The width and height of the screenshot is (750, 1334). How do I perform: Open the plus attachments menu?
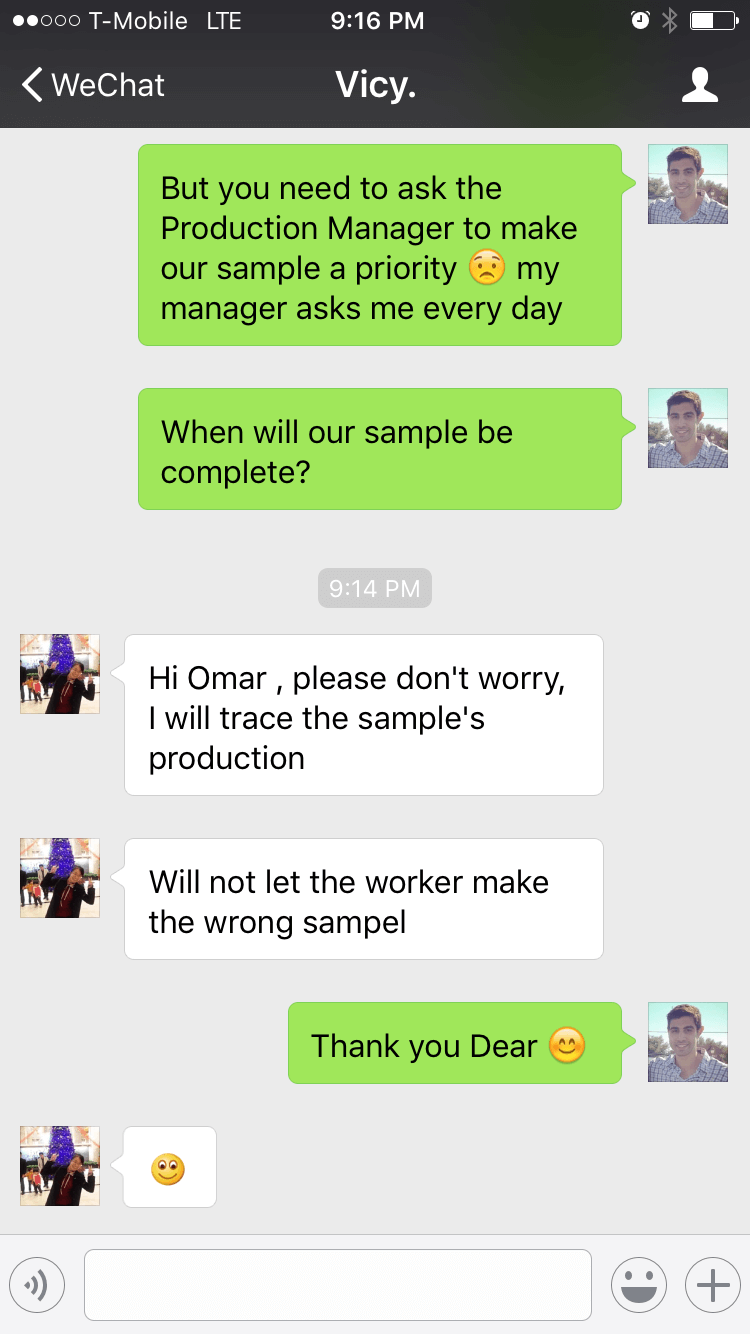(x=712, y=1285)
